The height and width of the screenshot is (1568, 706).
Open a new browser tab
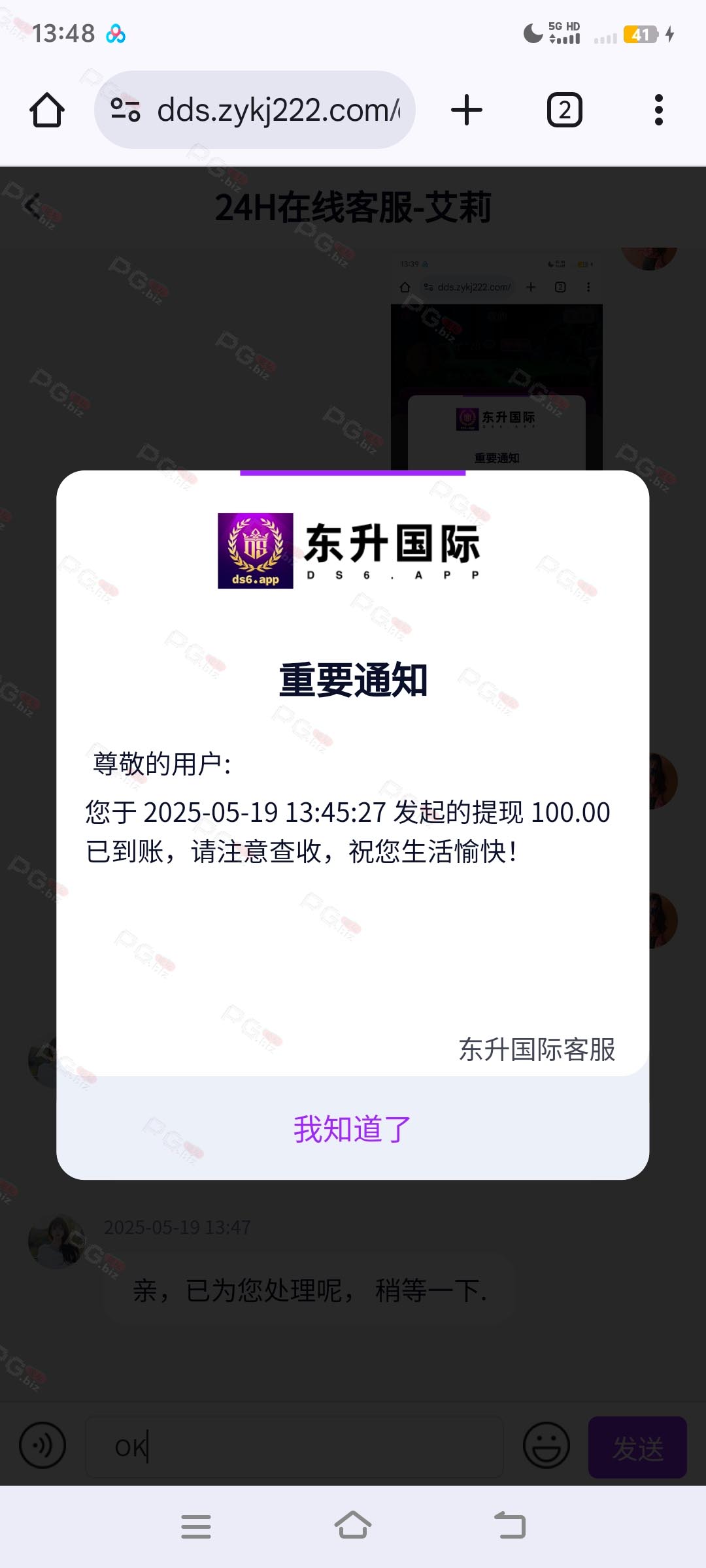[467, 110]
